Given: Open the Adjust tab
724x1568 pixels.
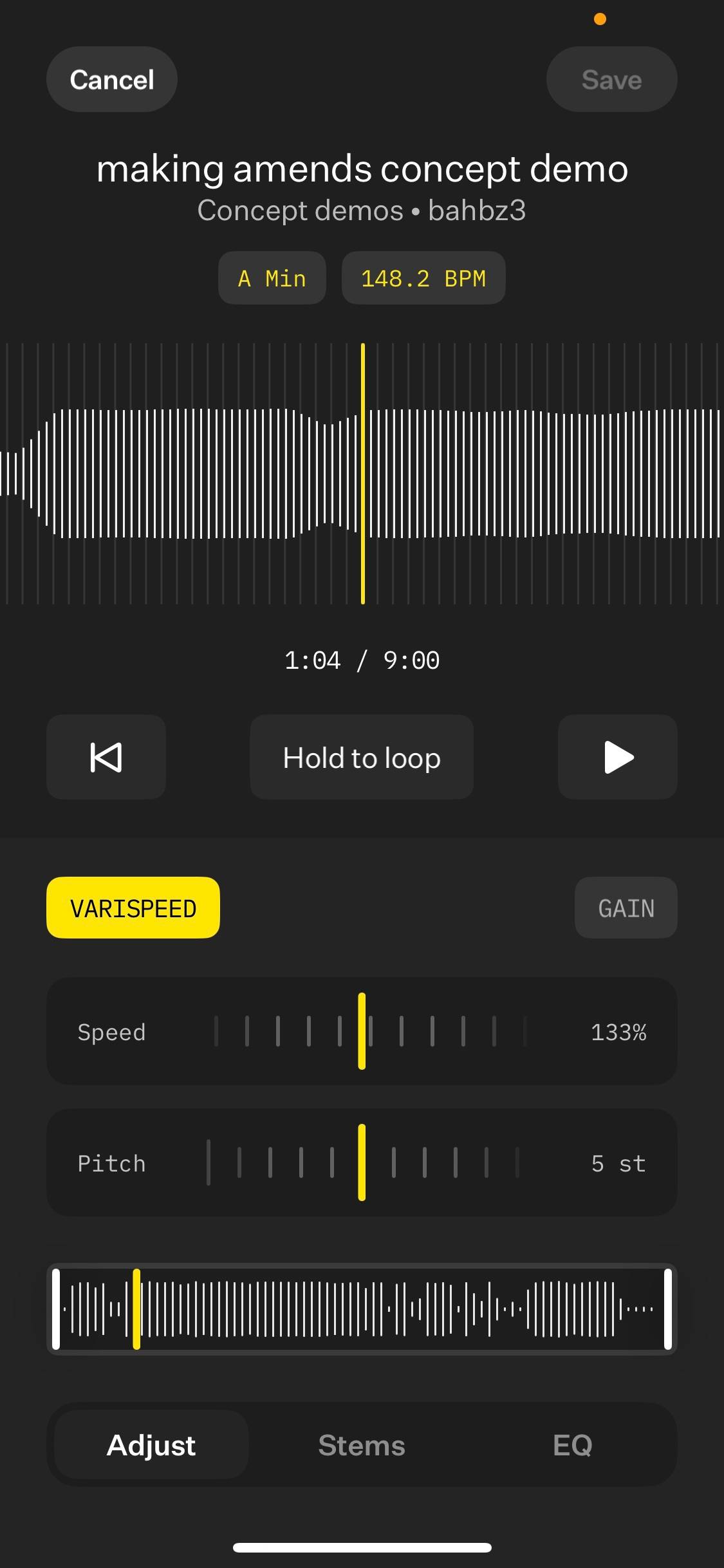Looking at the screenshot, I should 151,1445.
